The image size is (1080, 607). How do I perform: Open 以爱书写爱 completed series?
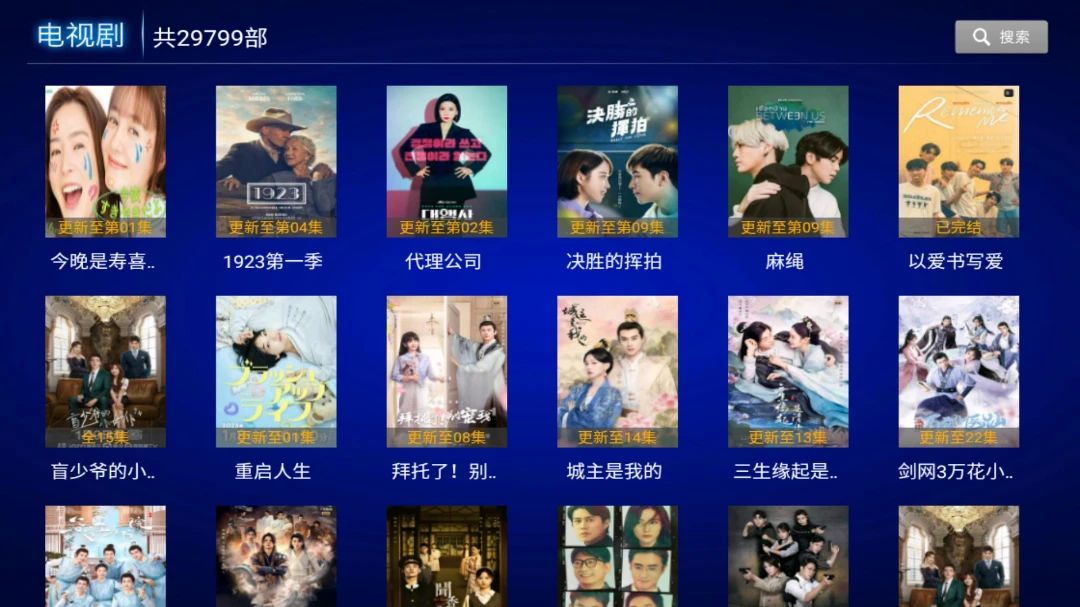coord(958,162)
